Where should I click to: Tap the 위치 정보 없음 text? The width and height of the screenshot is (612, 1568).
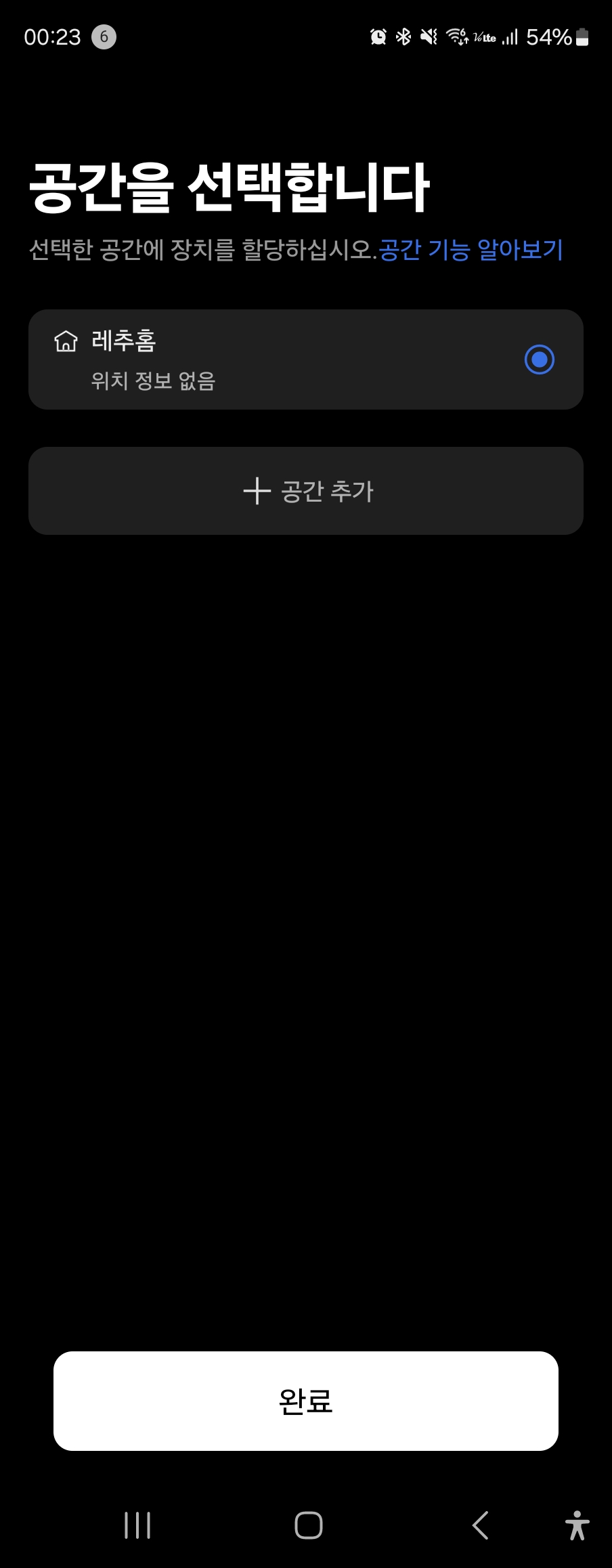click(153, 380)
